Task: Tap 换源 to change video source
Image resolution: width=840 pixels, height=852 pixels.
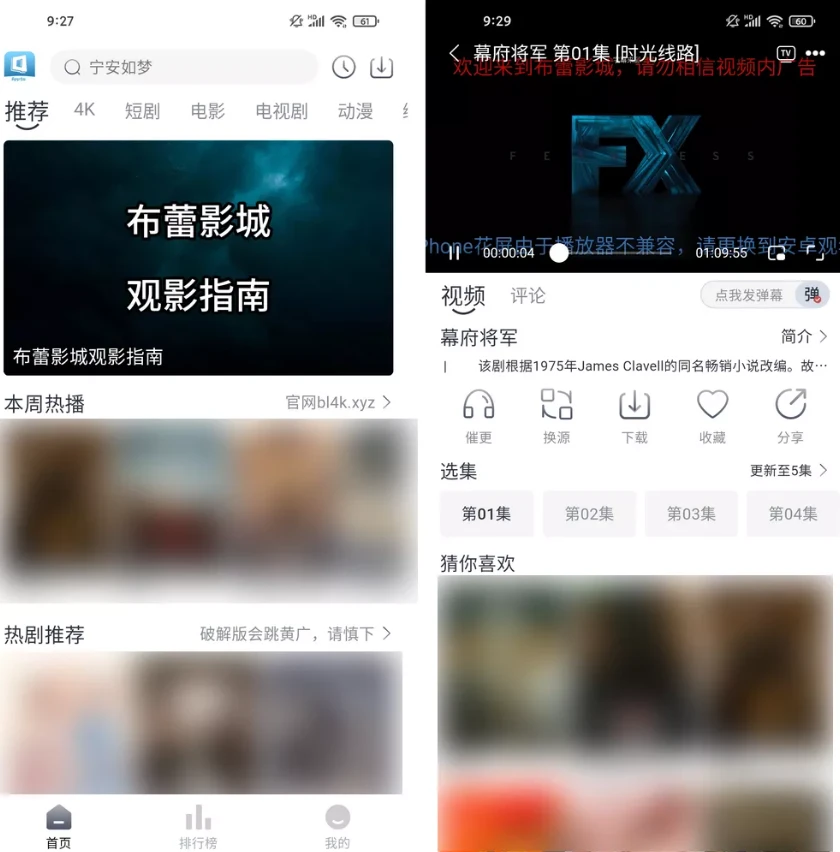Action: 556,415
